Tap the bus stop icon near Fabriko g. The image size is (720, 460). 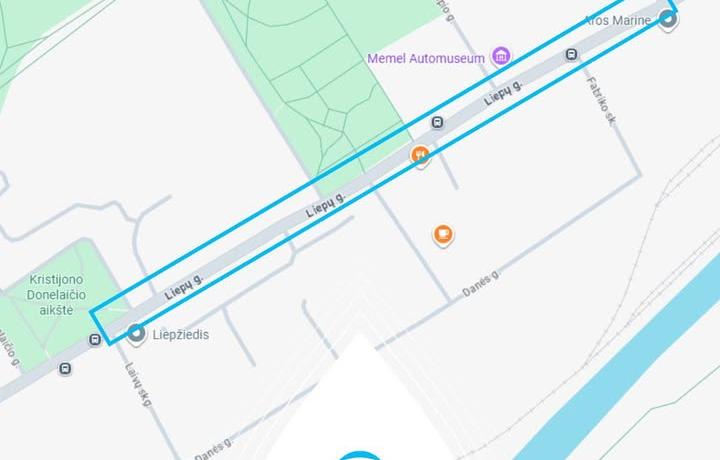[571, 54]
